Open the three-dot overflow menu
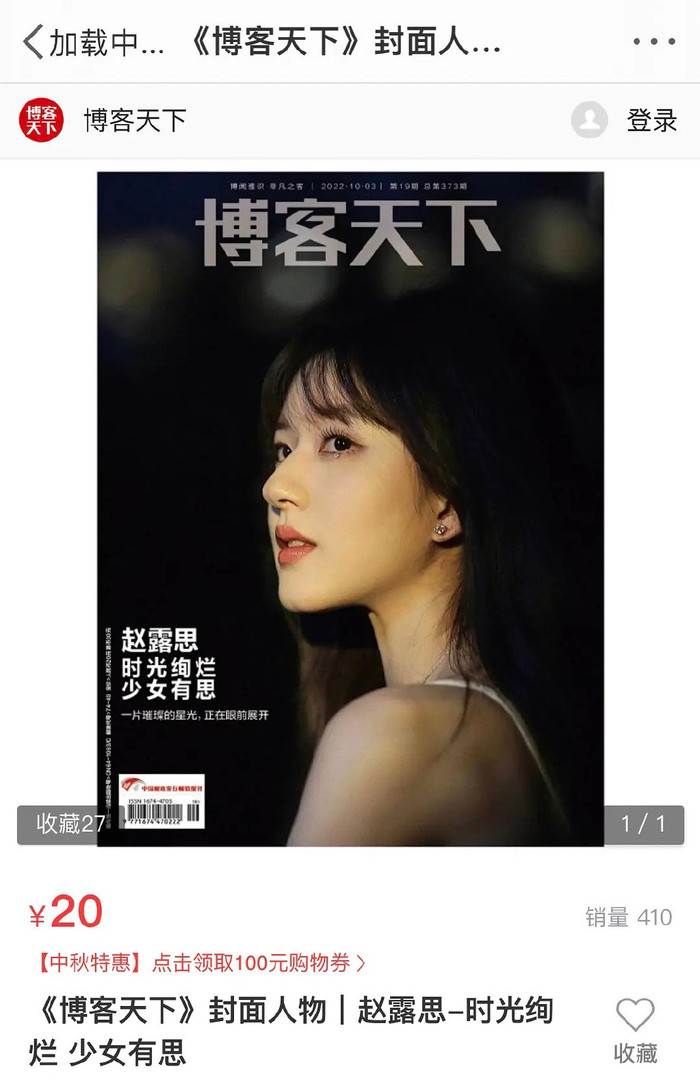 pos(654,42)
